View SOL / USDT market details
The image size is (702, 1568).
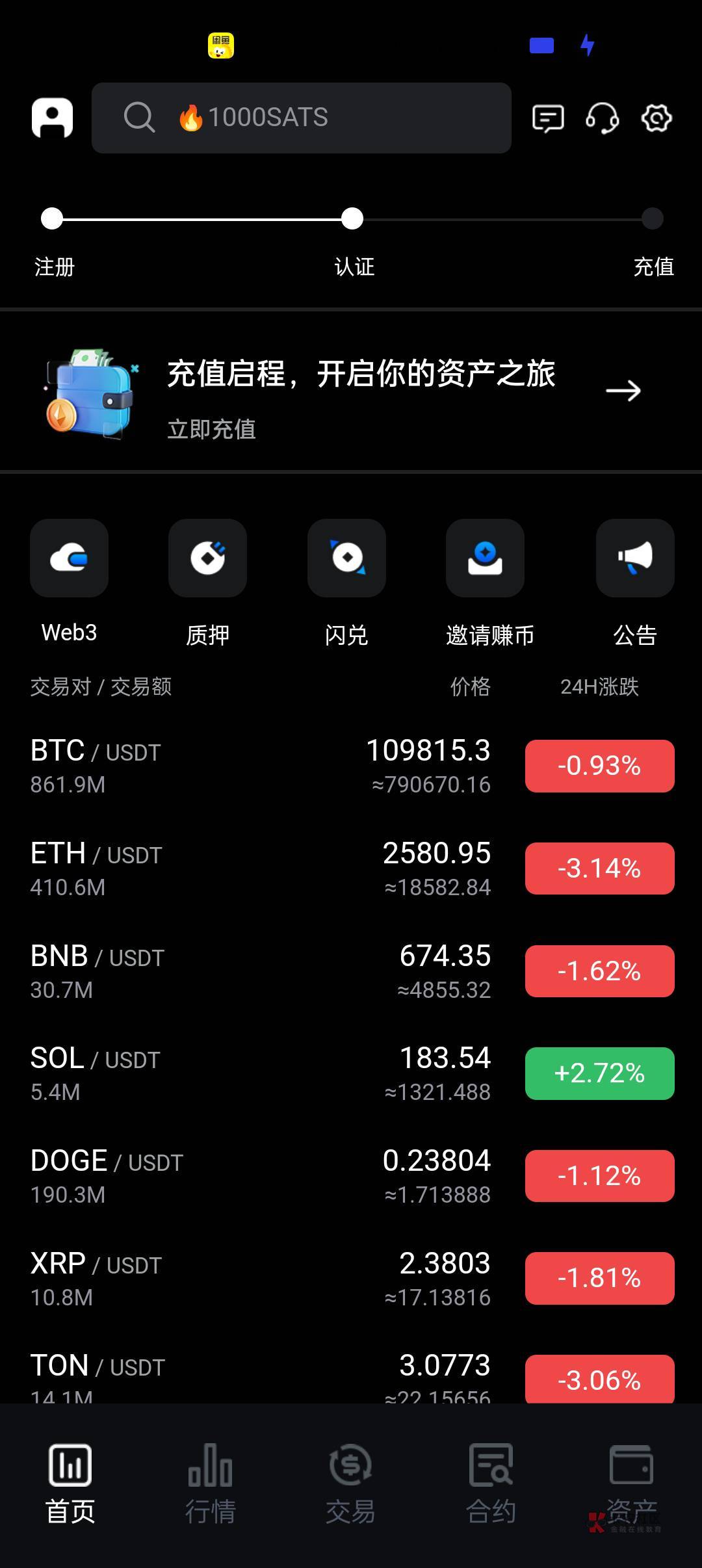pos(260,1073)
